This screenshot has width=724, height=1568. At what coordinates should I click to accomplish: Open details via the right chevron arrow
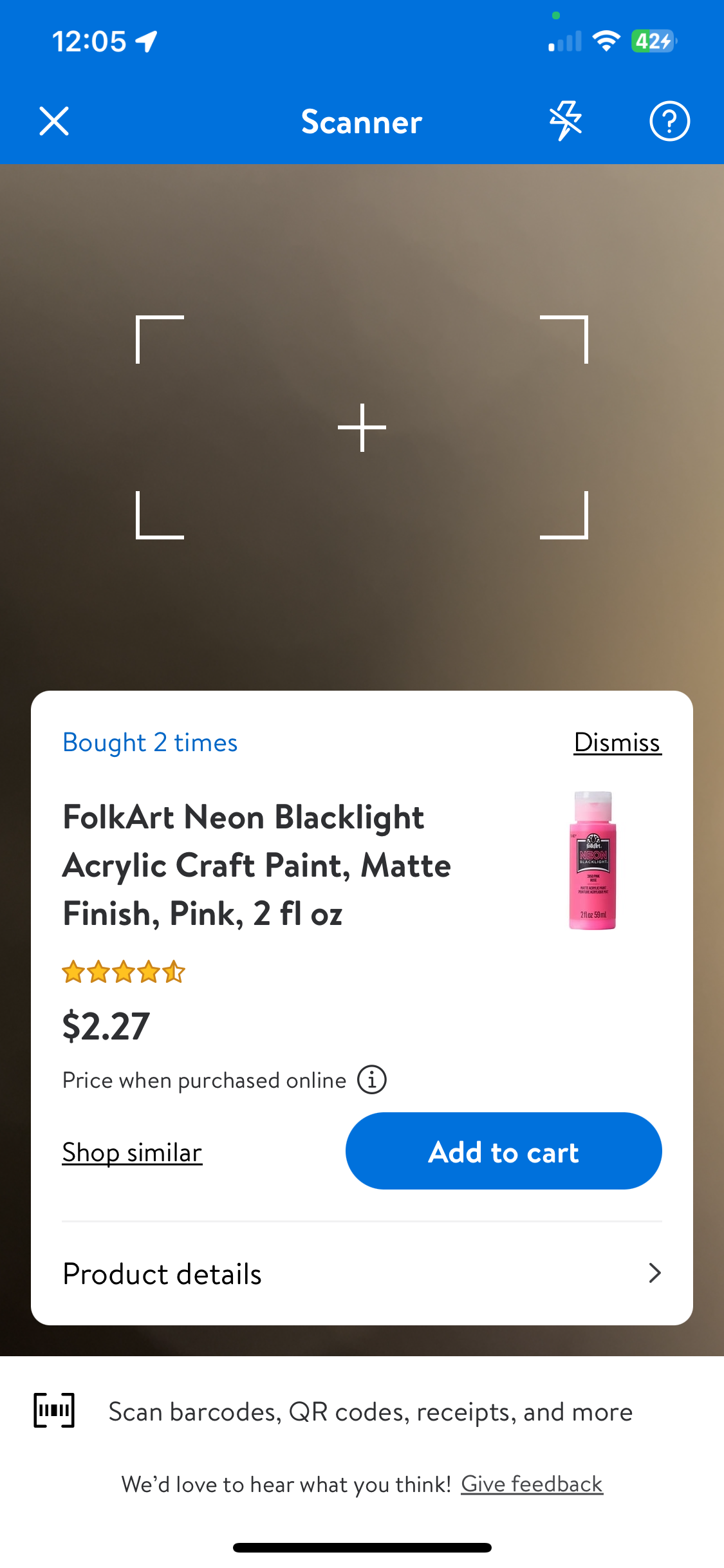[x=654, y=1273]
